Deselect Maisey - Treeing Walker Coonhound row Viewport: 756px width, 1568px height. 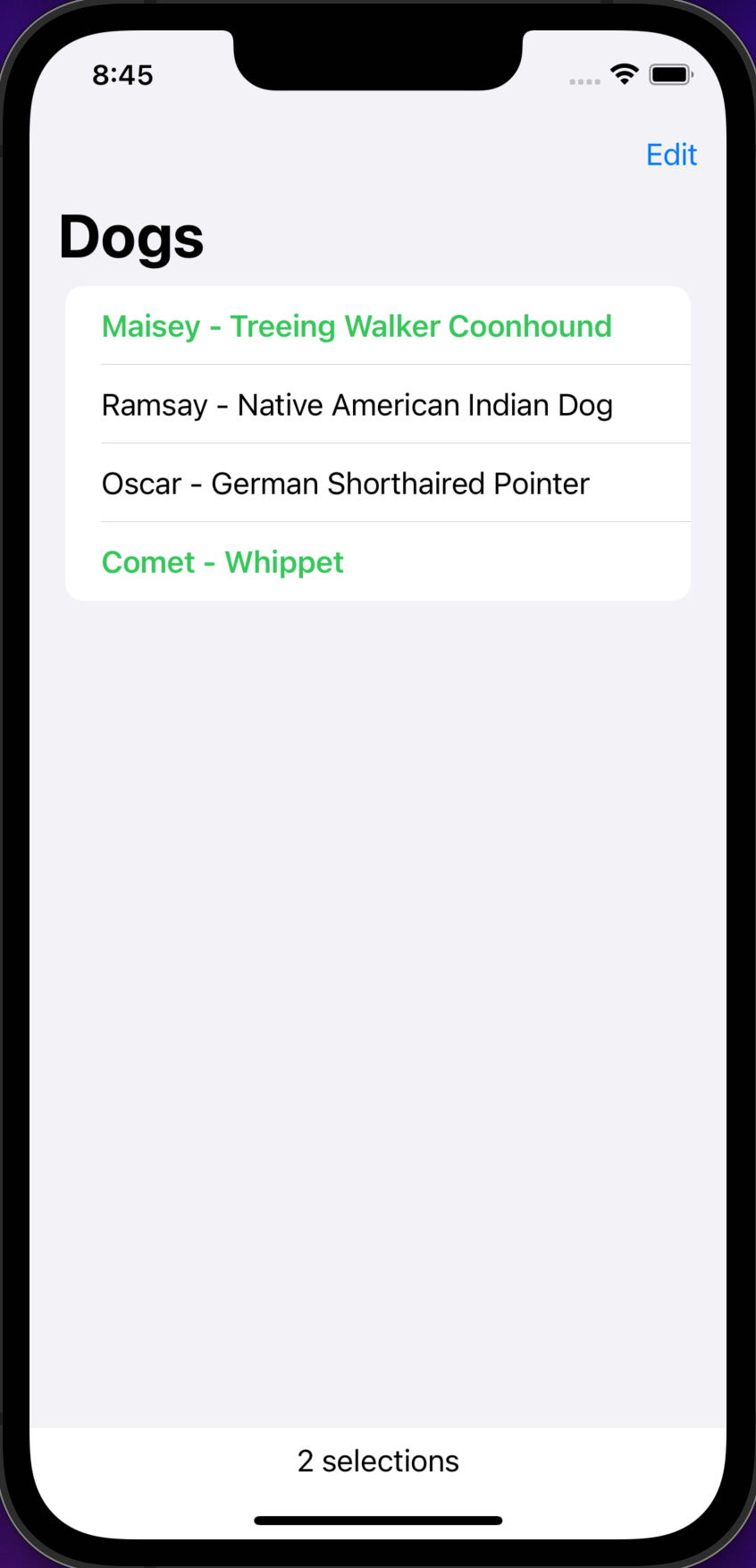[357, 326]
